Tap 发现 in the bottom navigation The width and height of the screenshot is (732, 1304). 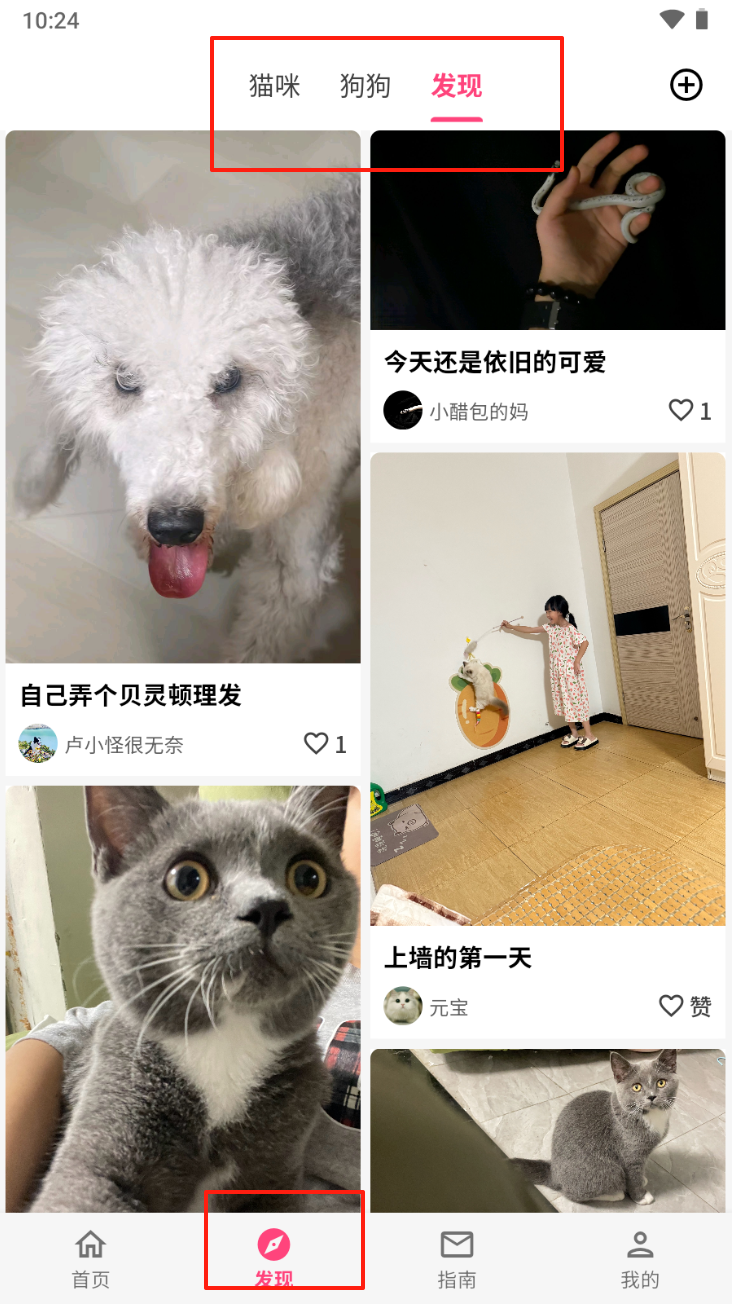[x=274, y=1258]
